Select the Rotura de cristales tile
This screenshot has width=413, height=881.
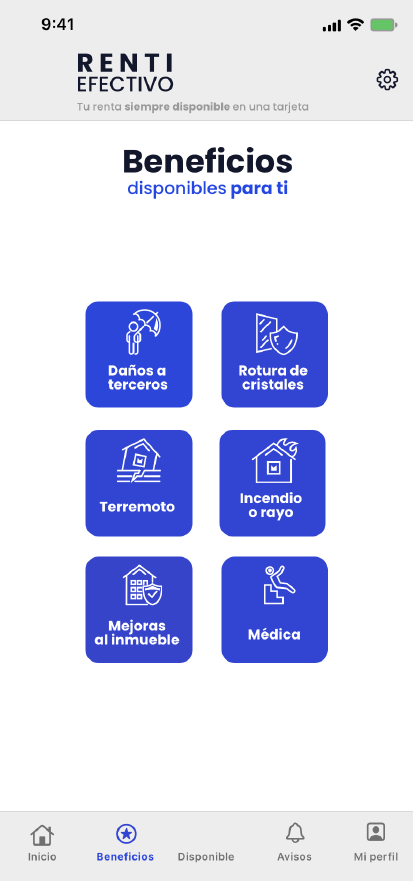click(x=275, y=354)
